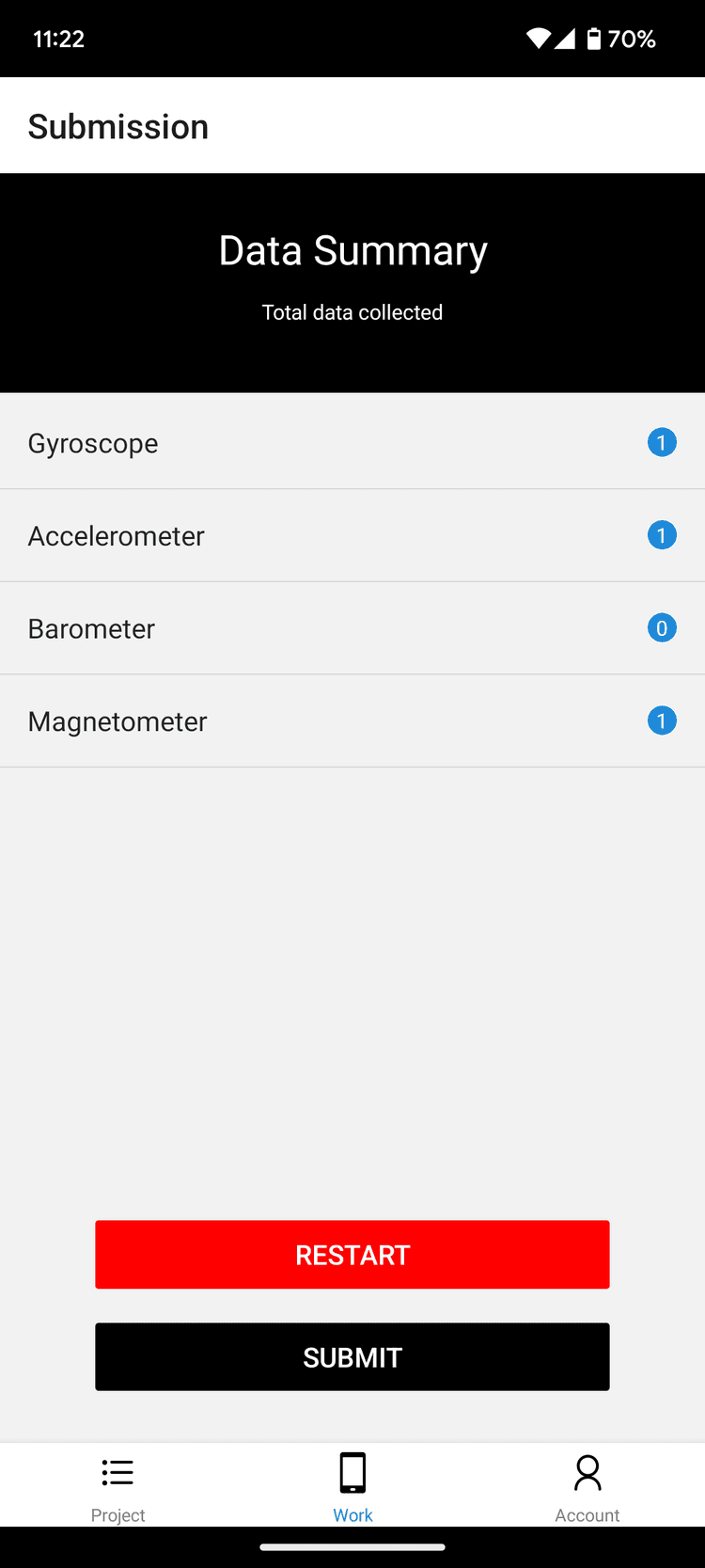705x1568 pixels.
Task: Tap the red RESTART button
Action: tap(352, 1255)
